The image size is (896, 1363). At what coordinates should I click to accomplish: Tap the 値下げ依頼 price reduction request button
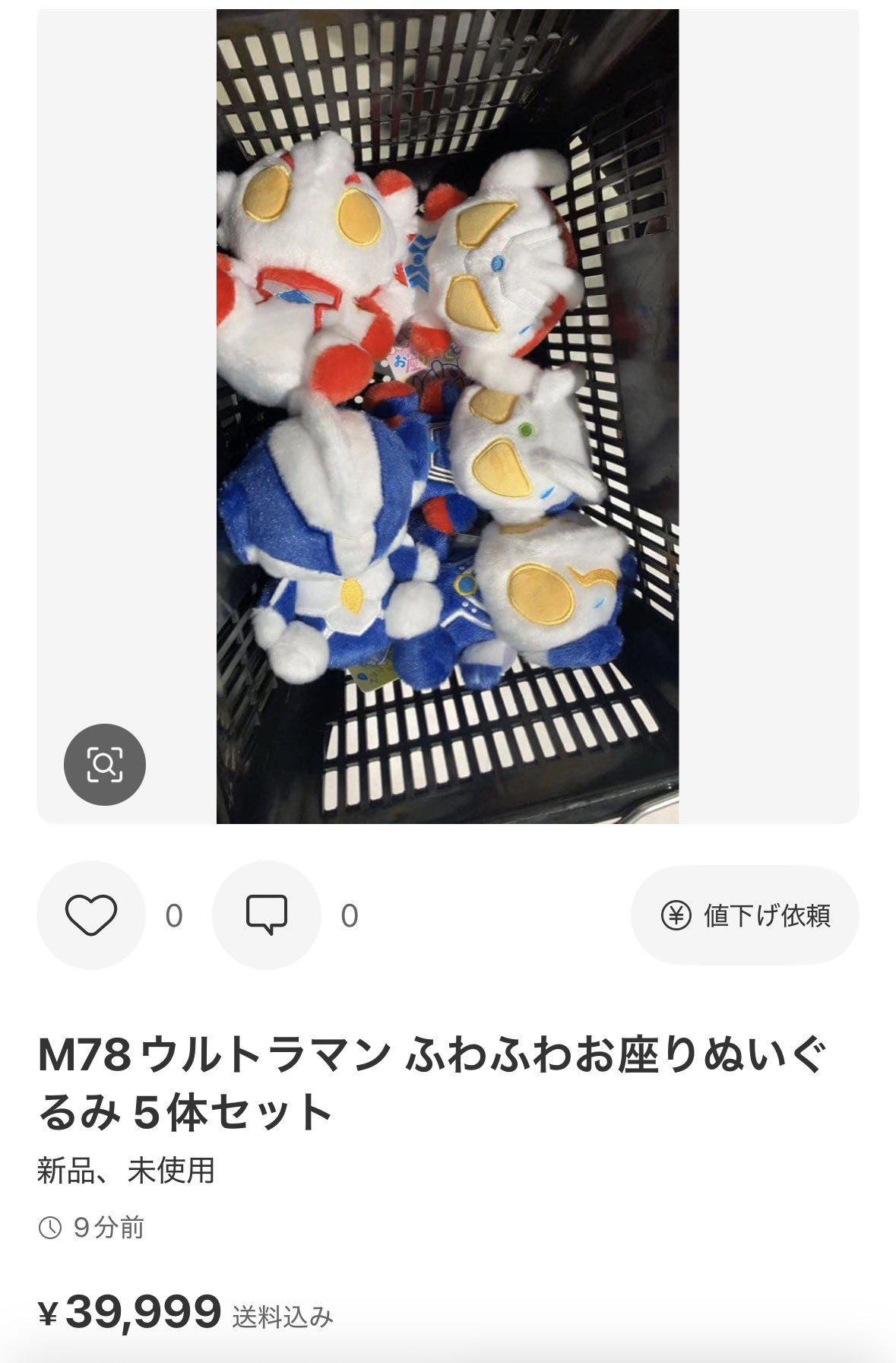(x=745, y=915)
